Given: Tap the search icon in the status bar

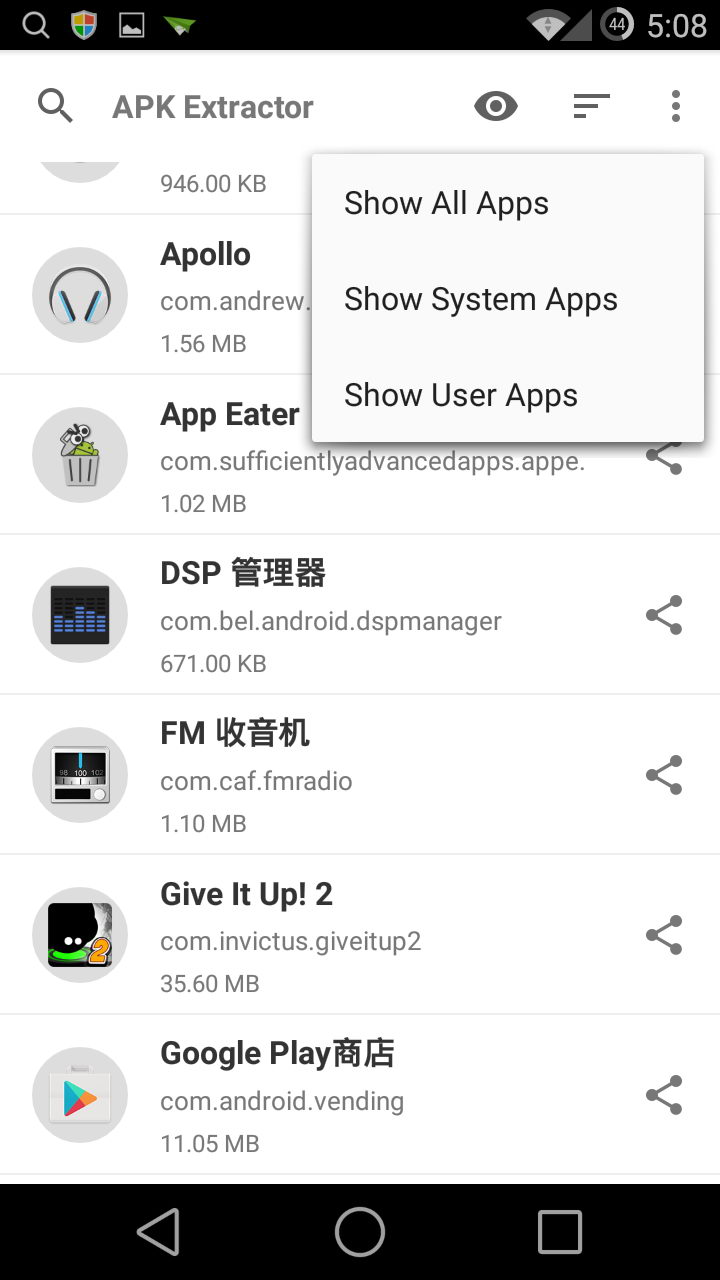Looking at the screenshot, I should coord(35,24).
